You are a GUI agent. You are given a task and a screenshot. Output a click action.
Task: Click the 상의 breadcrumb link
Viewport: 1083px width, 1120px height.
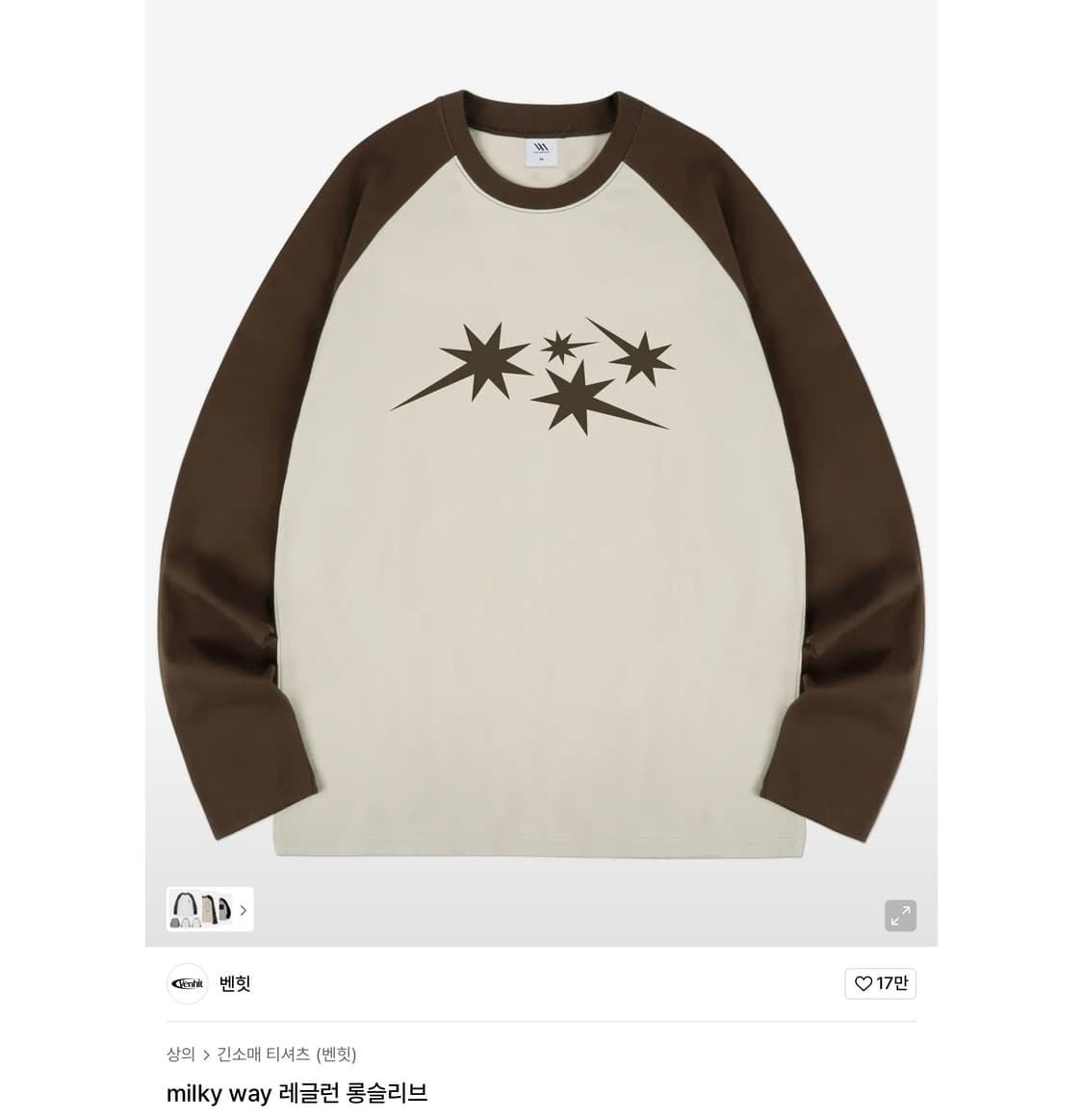183,1054
